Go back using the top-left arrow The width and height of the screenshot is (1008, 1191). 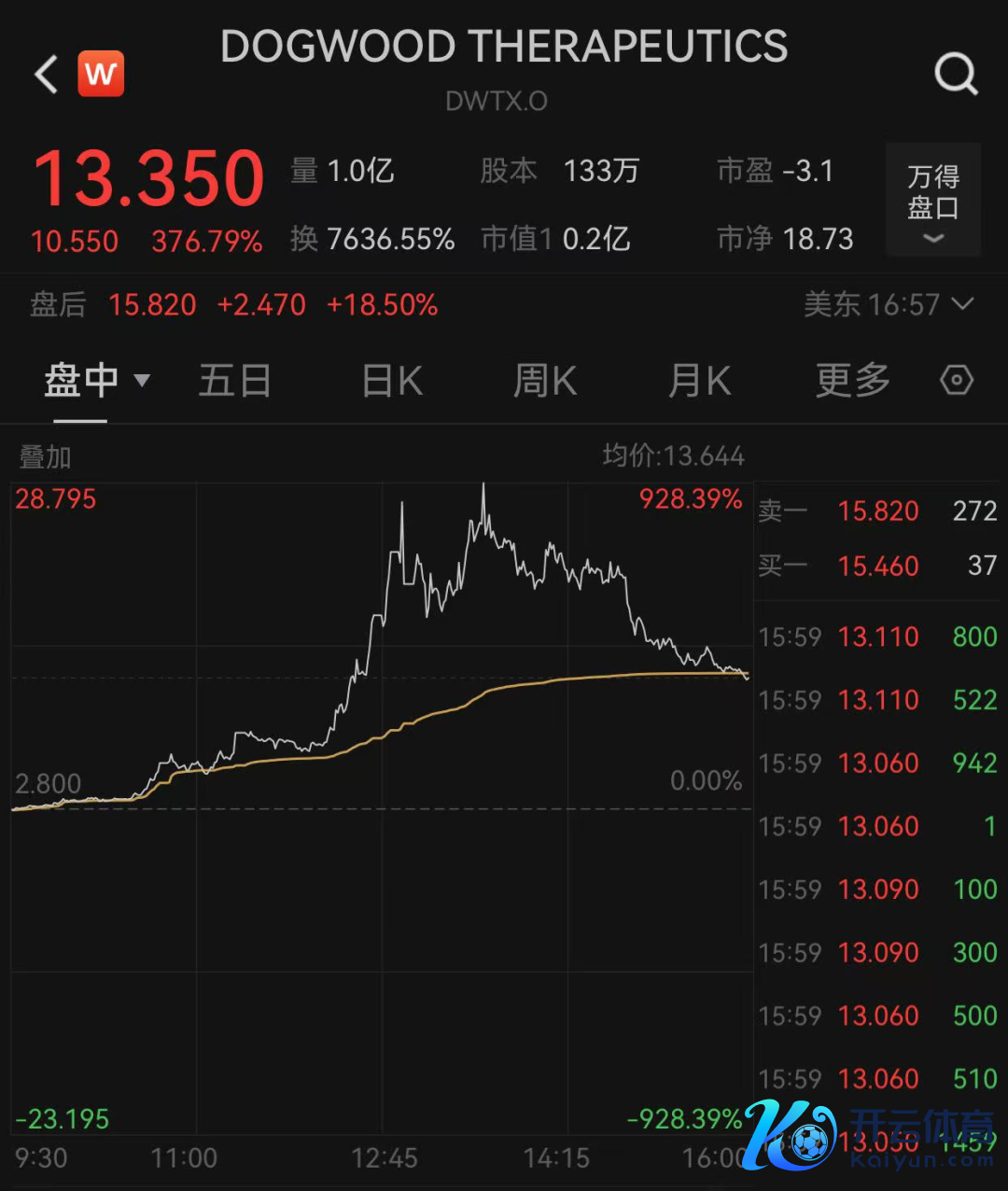(x=47, y=74)
